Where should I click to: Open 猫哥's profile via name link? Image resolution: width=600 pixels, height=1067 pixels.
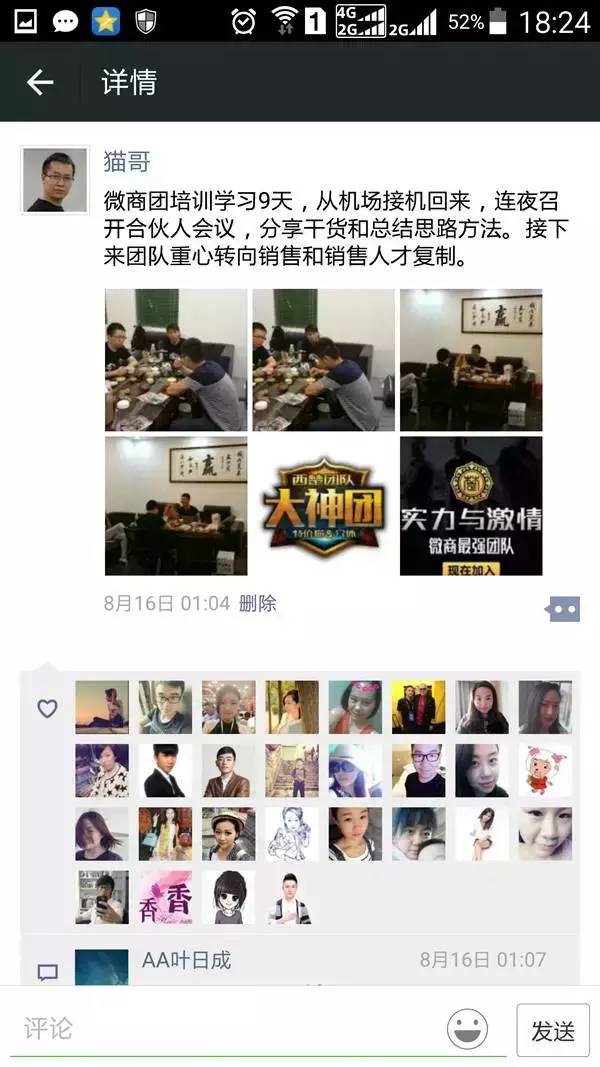point(127,160)
